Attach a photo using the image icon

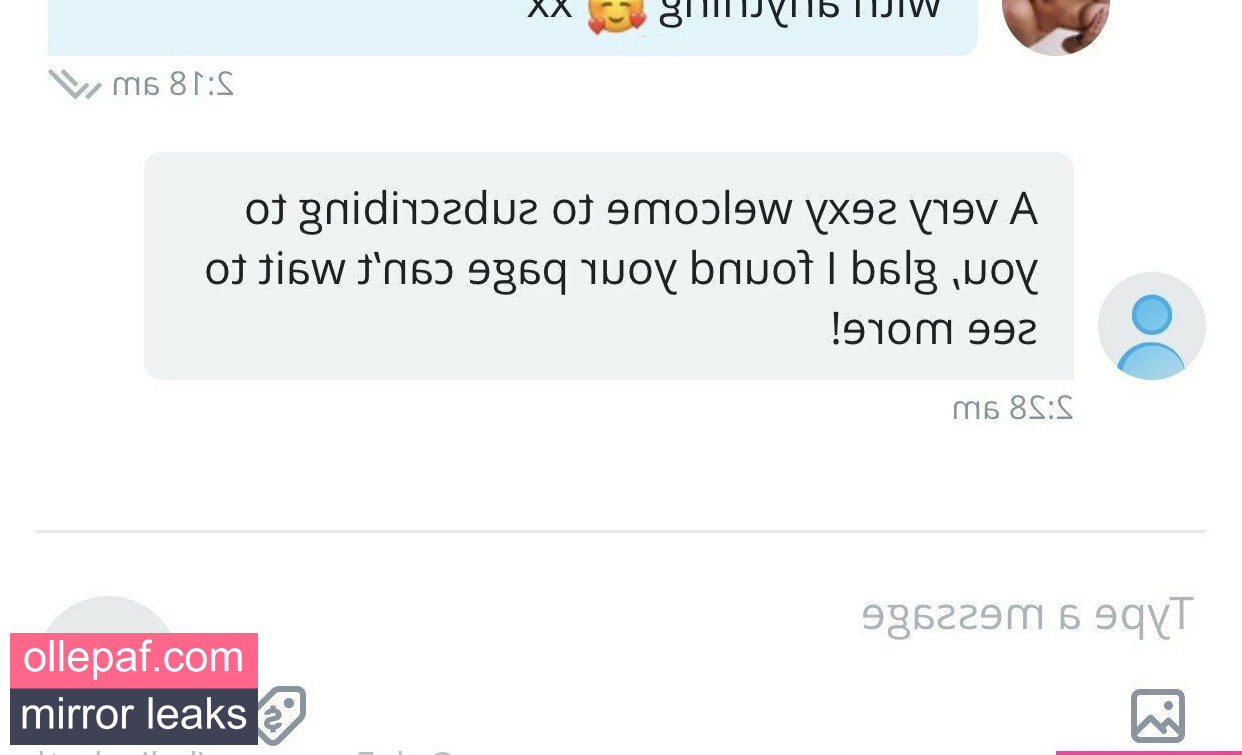click(x=1157, y=716)
